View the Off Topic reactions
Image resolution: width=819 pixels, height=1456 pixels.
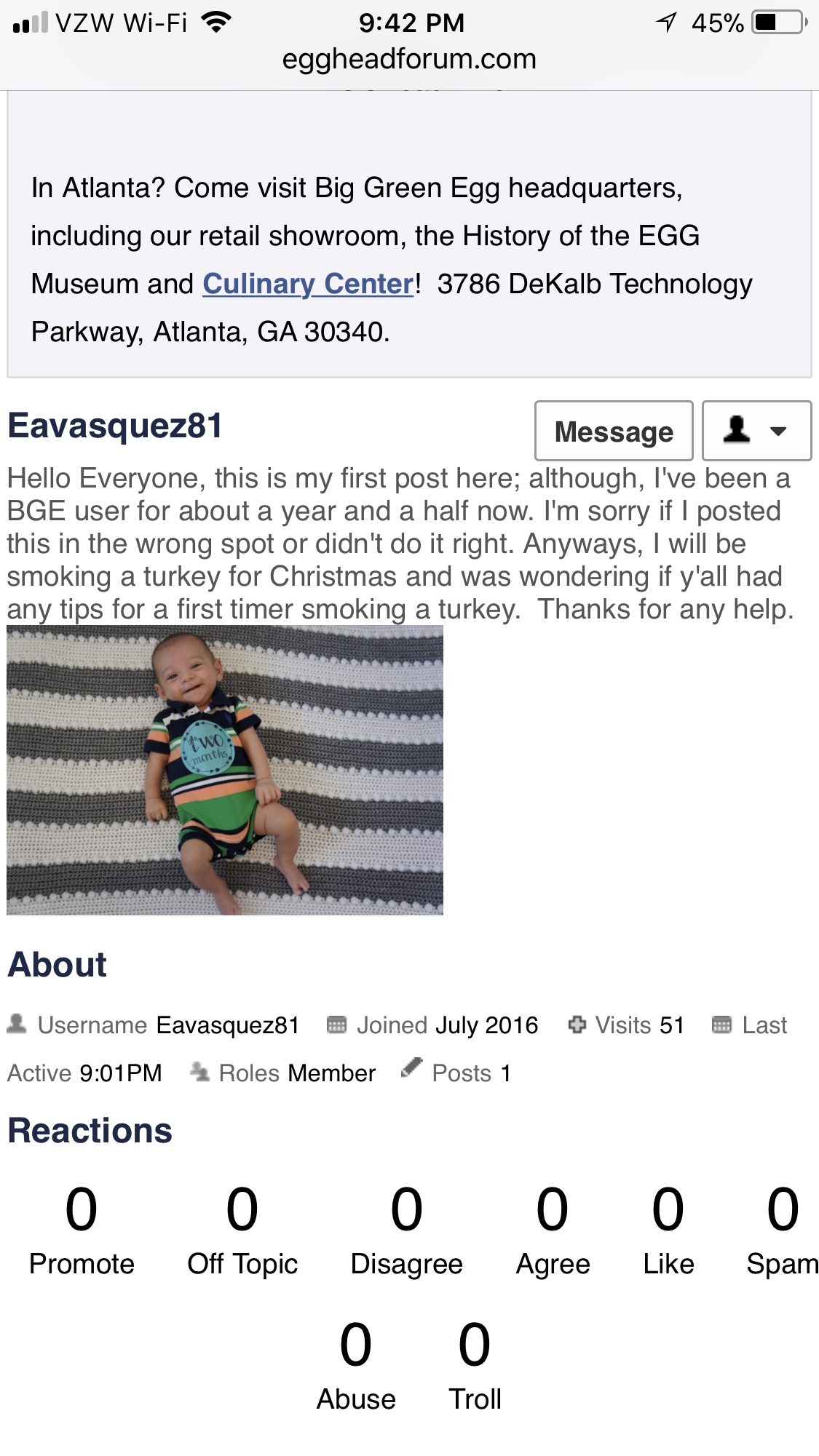[242, 1231]
